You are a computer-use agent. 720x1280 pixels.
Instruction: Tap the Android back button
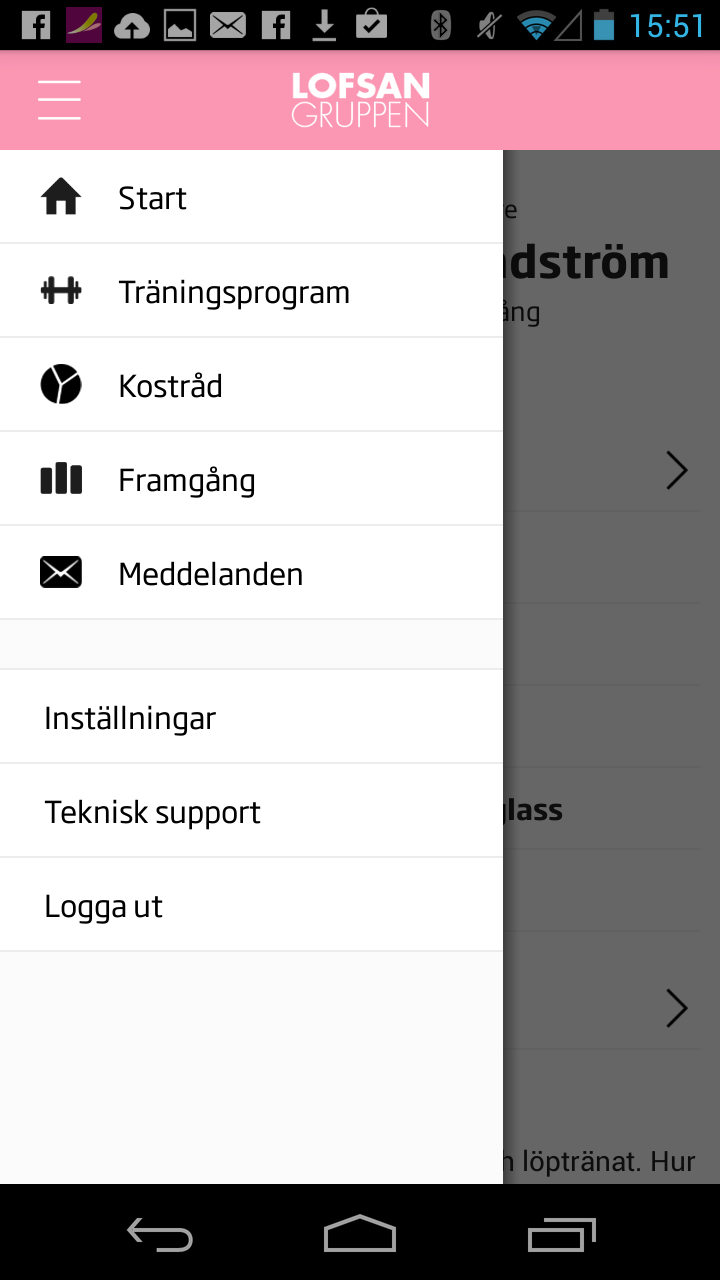(160, 1236)
